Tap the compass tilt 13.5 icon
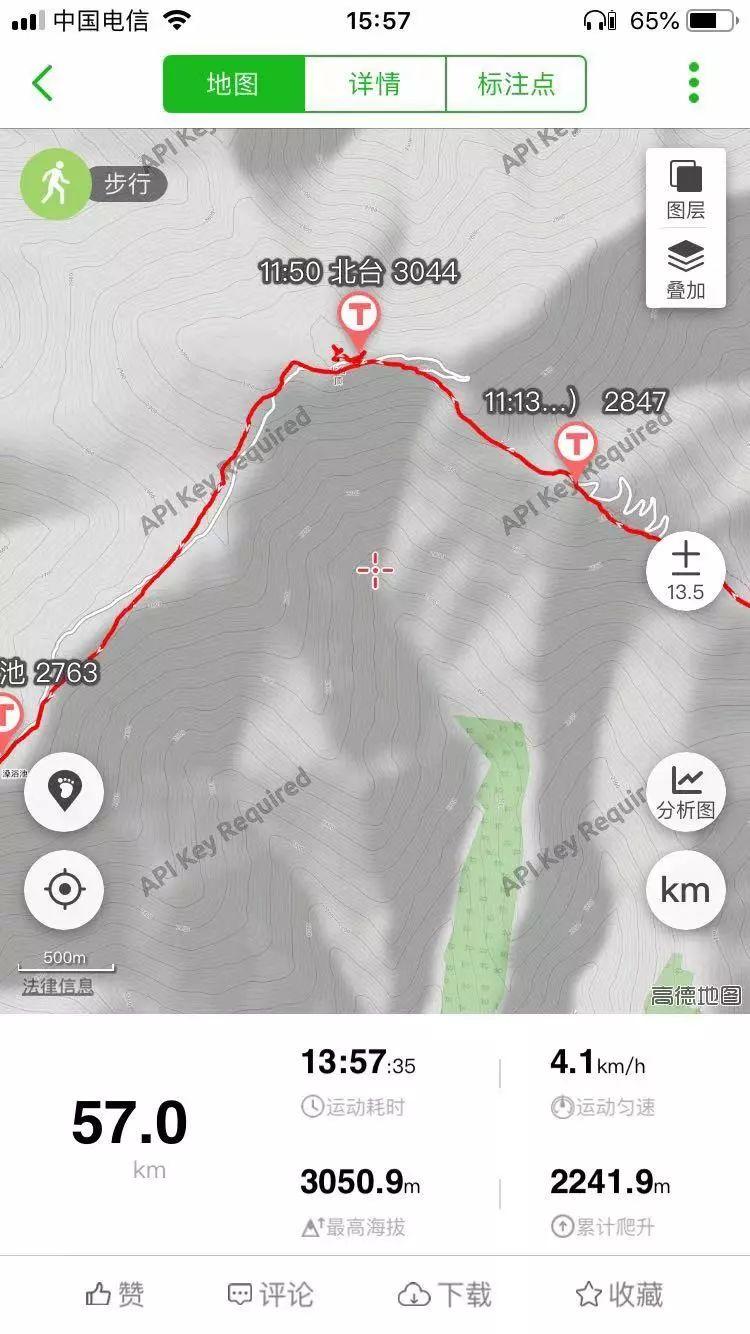This screenshot has width=750, height=1334. [x=685, y=568]
